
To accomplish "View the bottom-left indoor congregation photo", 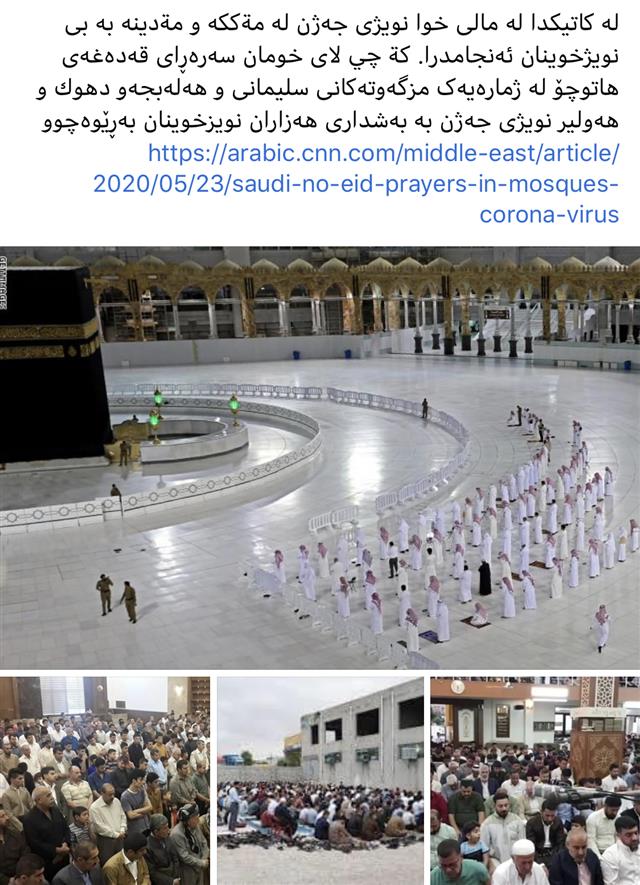I will pos(105,780).
